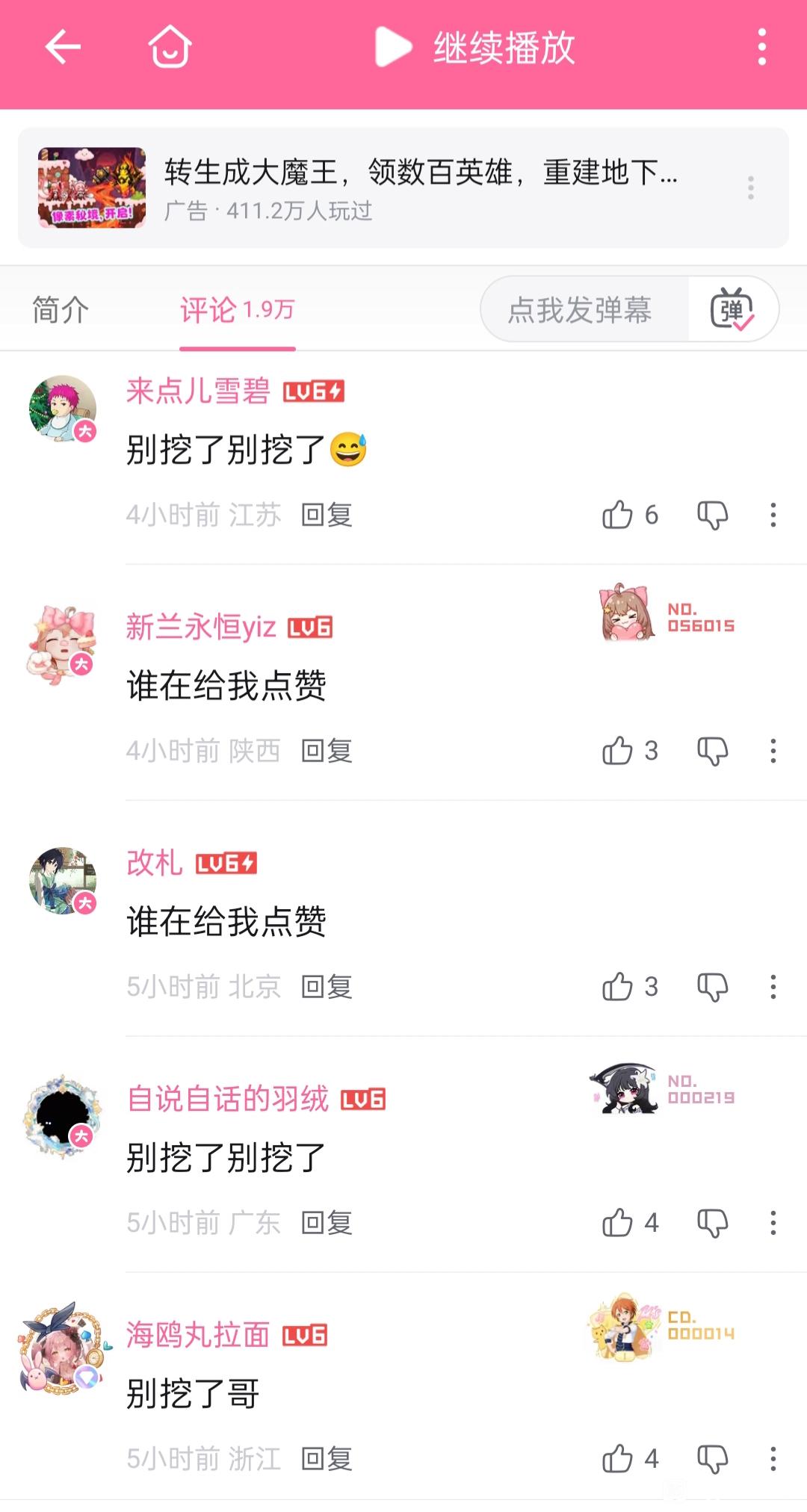Open the home icon in the header
This screenshot has height=1512, width=807.
coord(170,47)
